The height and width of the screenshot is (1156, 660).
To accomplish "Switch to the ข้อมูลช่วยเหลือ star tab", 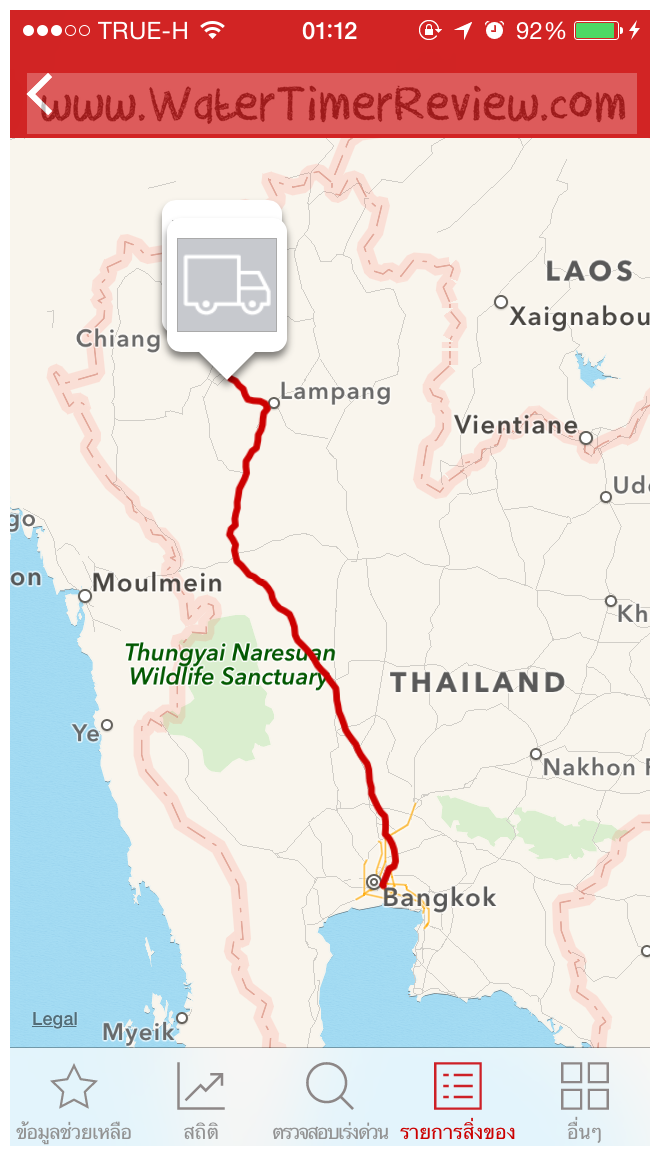I will [74, 1100].
